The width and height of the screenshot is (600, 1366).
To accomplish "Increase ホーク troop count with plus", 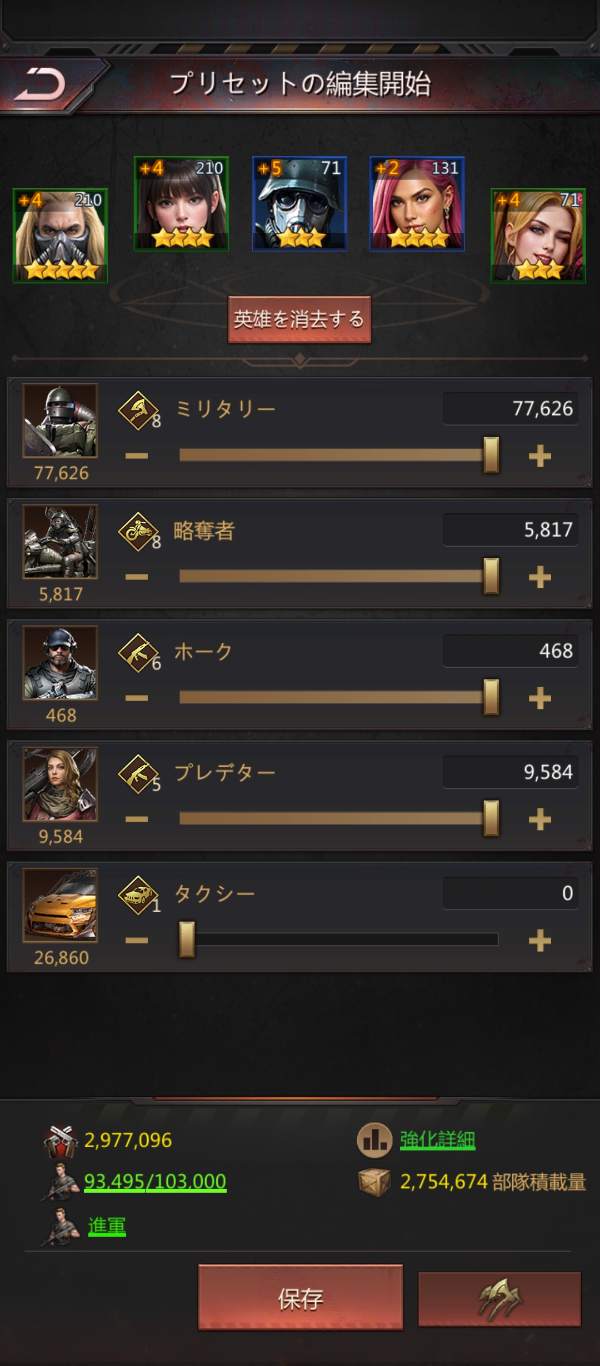I will (x=540, y=698).
